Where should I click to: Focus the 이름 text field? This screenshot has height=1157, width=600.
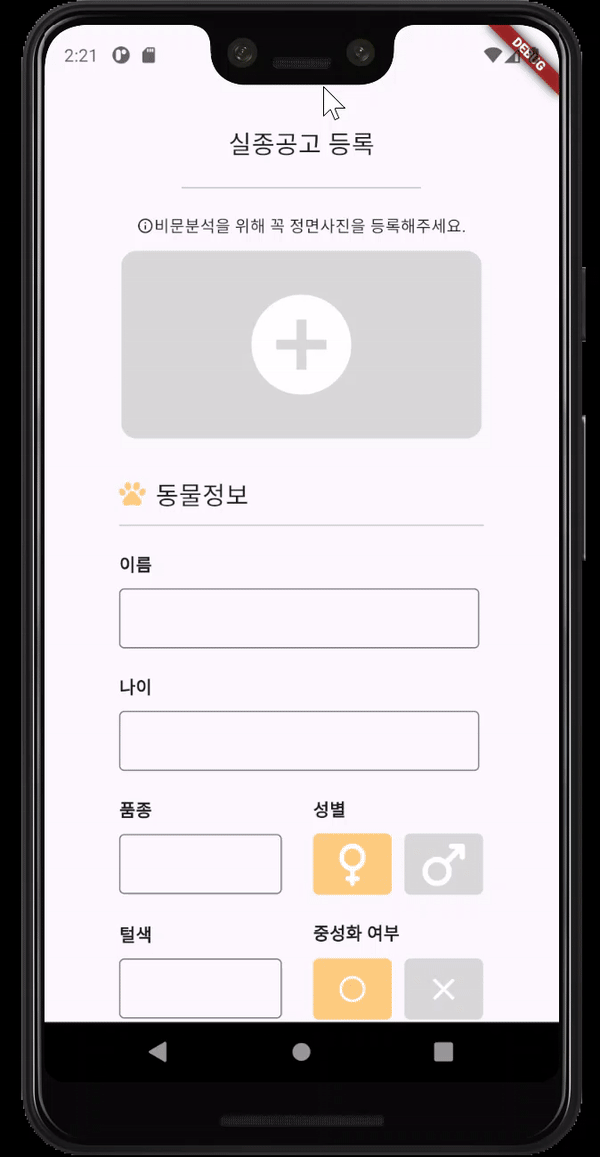(x=299, y=618)
